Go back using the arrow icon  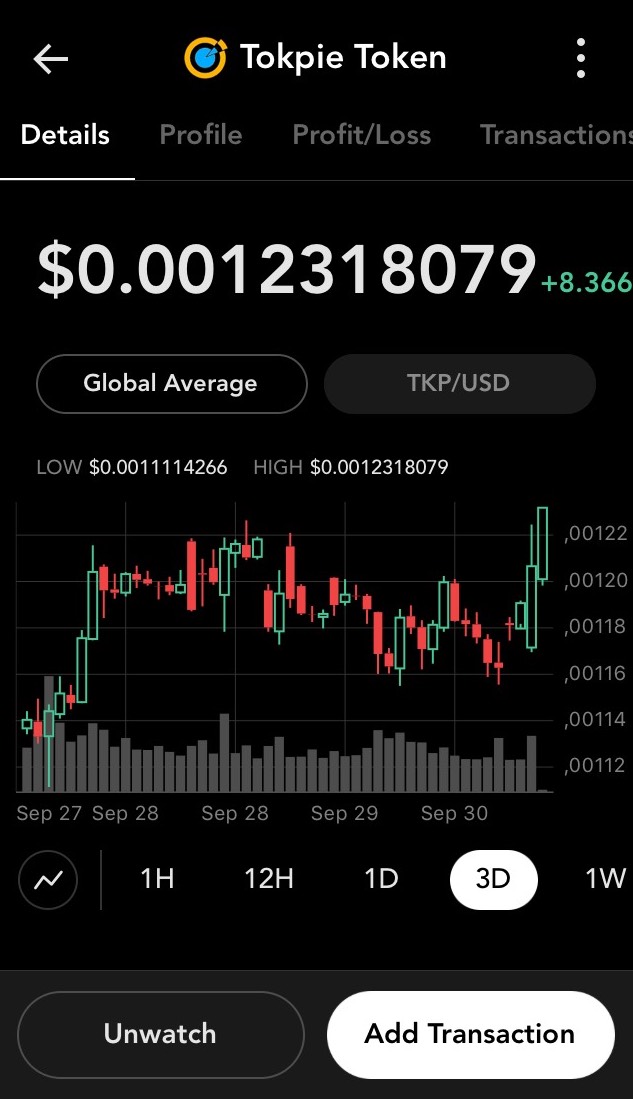(x=50, y=59)
